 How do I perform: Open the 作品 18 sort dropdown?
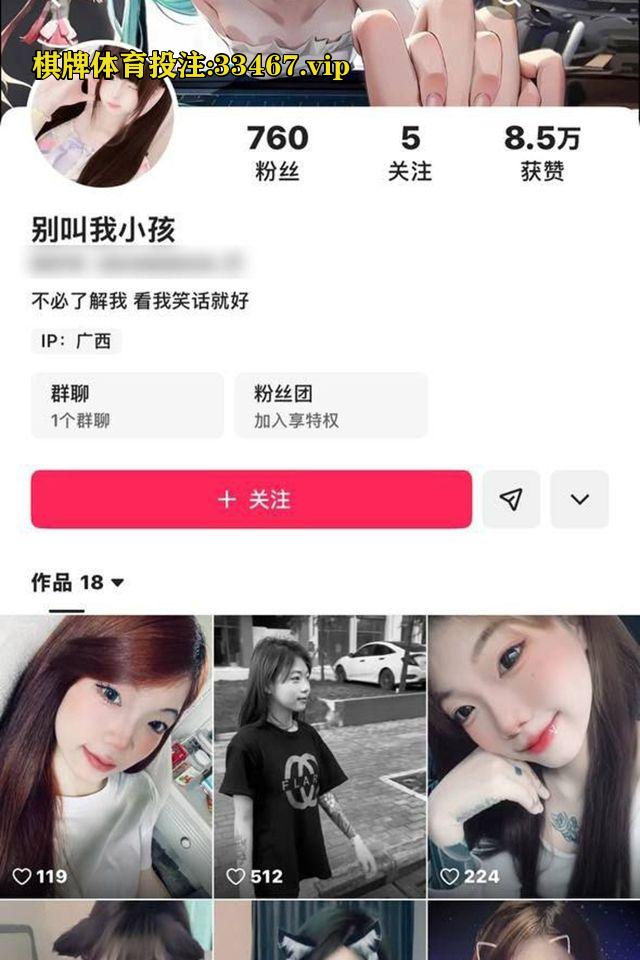(x=78, y=582)
